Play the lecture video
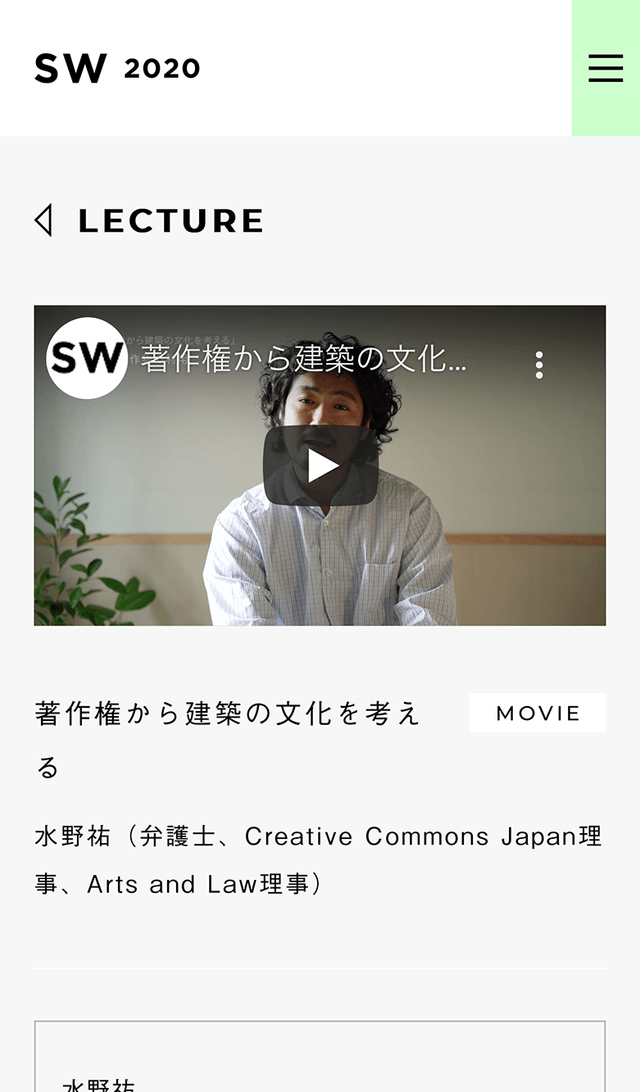 coord(320,466)
